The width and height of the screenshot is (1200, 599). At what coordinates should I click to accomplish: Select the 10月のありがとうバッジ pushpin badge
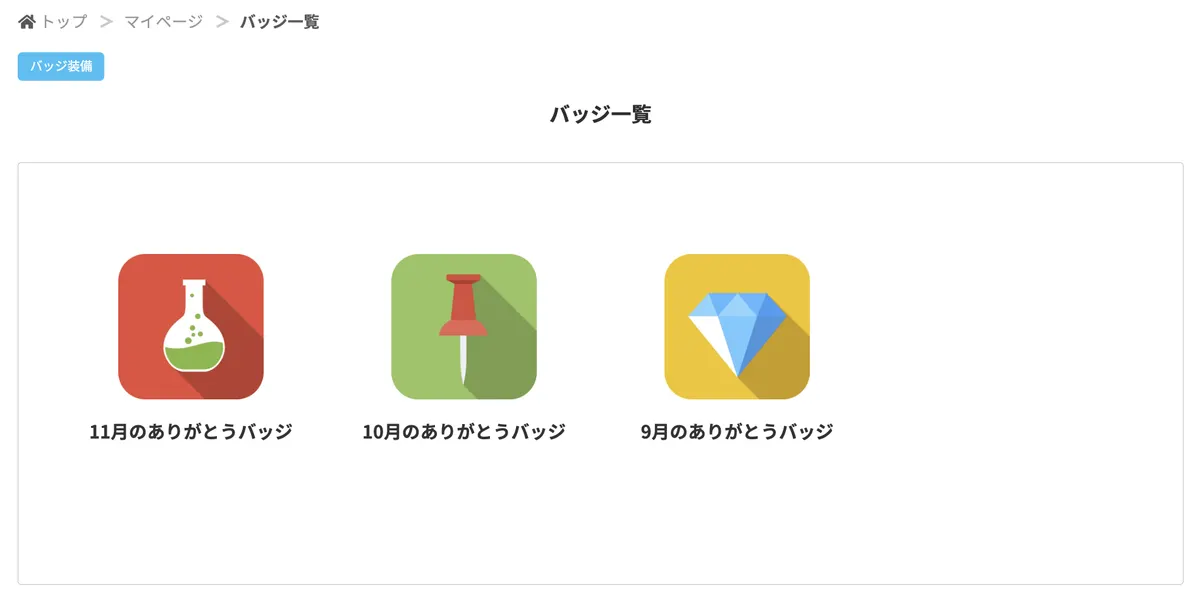464,327
